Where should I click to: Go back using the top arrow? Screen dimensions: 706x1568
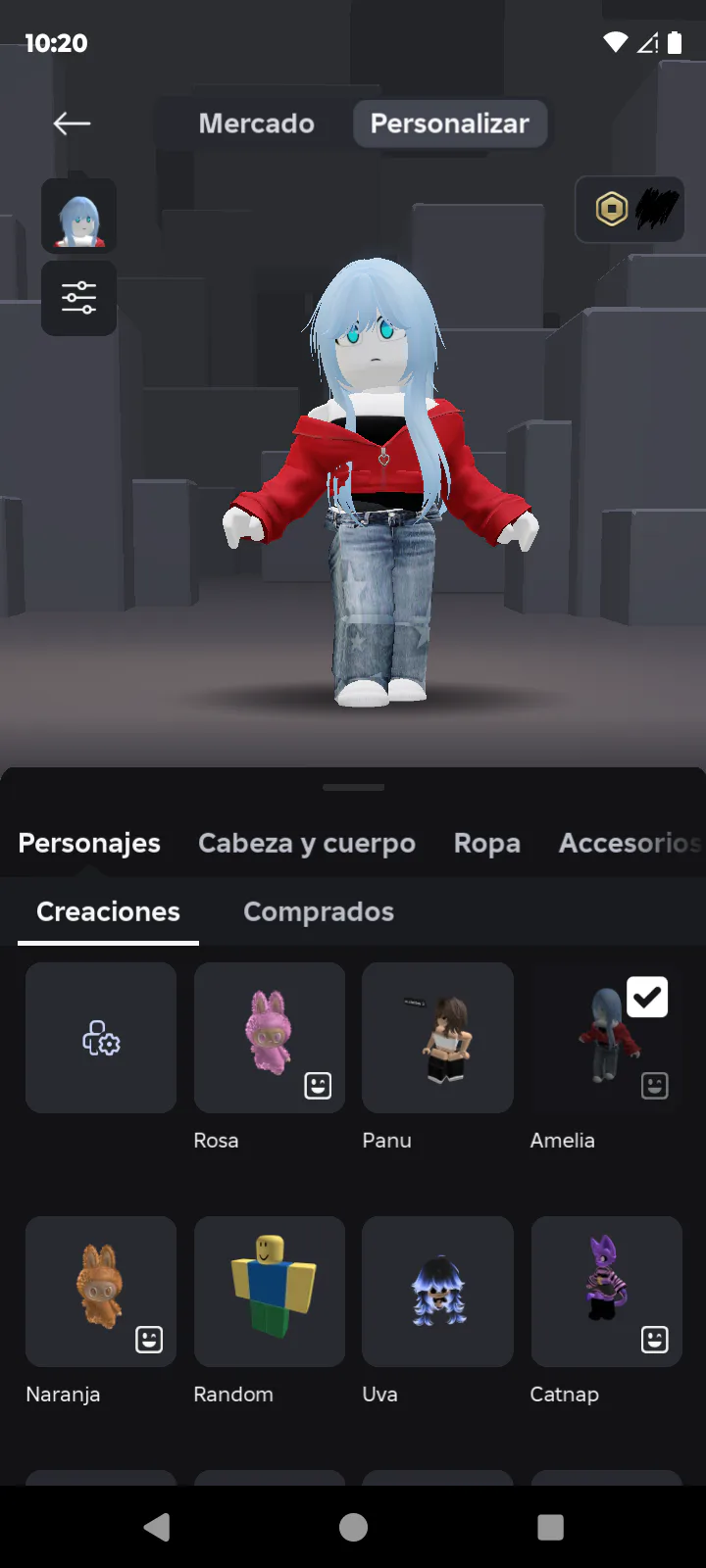pyautogui.click(x=72, y=123)
